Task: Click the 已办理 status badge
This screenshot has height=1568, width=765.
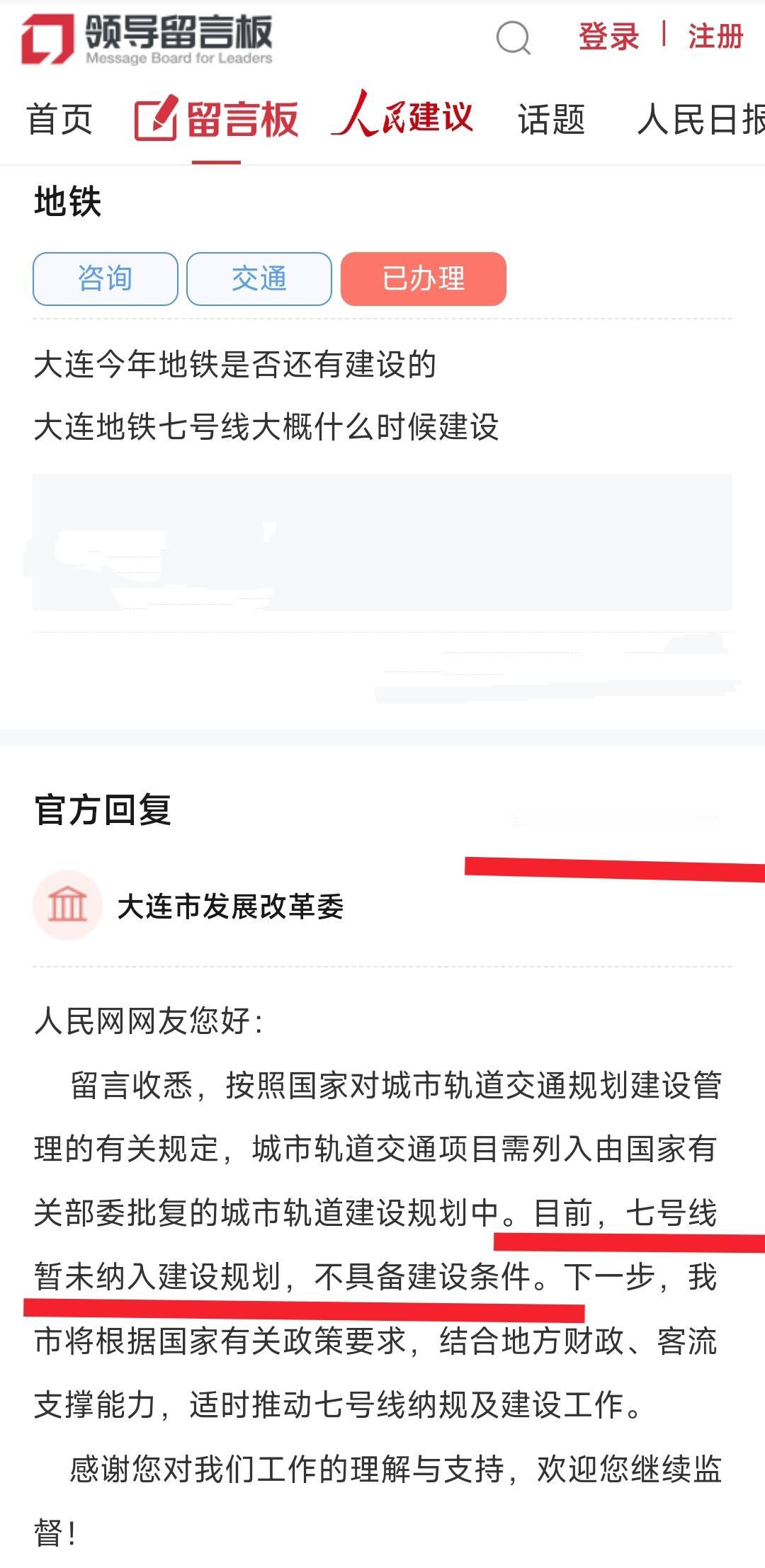Action: click(424, 279)
